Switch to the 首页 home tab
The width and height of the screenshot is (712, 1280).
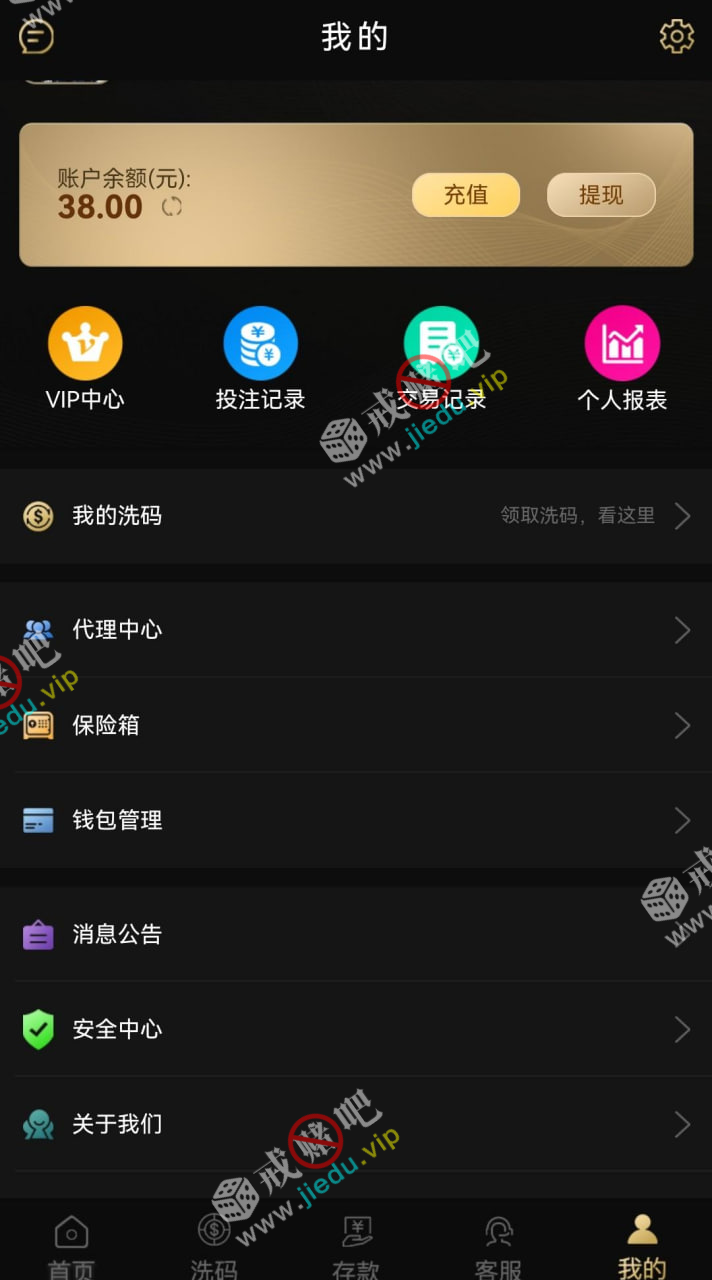71,1245
